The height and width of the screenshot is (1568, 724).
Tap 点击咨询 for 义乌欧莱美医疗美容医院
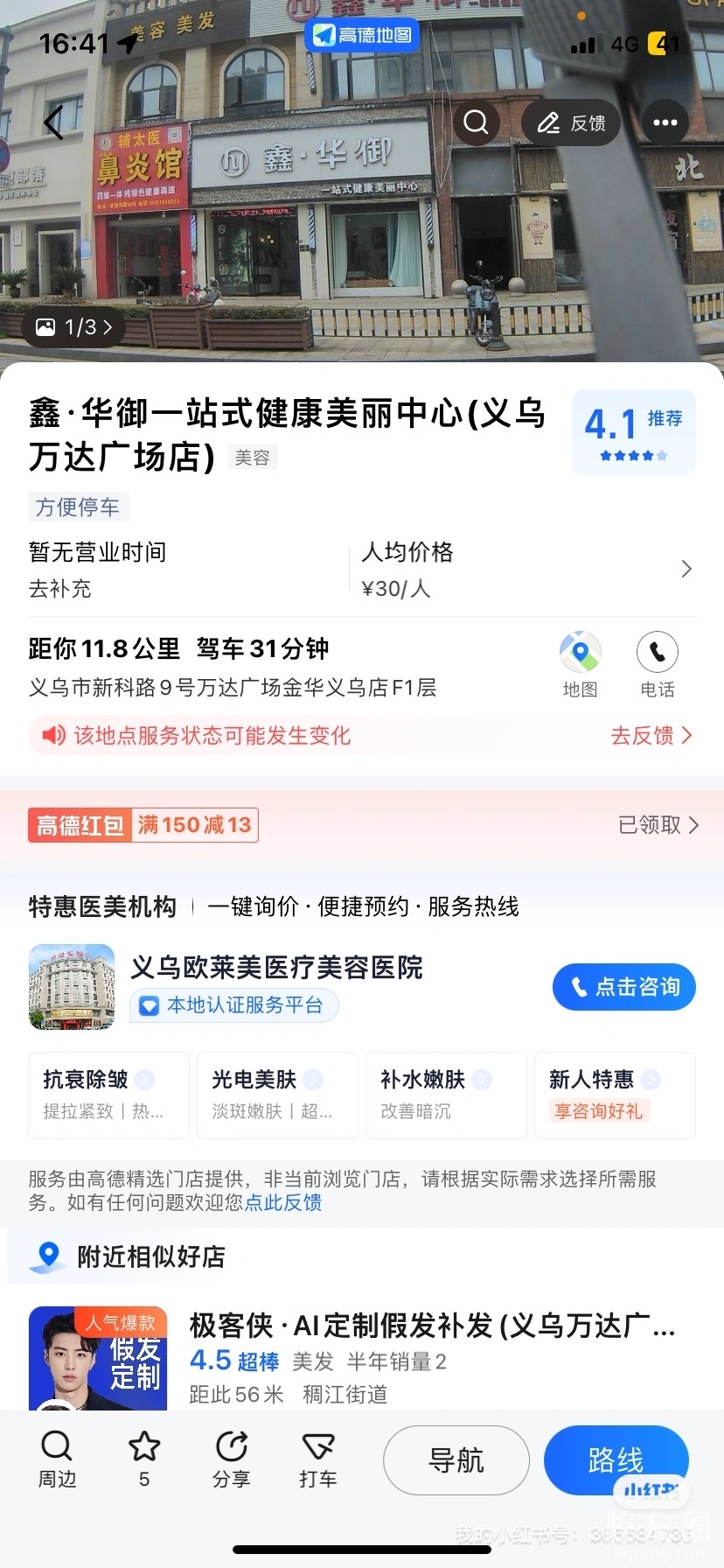[x=623, y=987]
